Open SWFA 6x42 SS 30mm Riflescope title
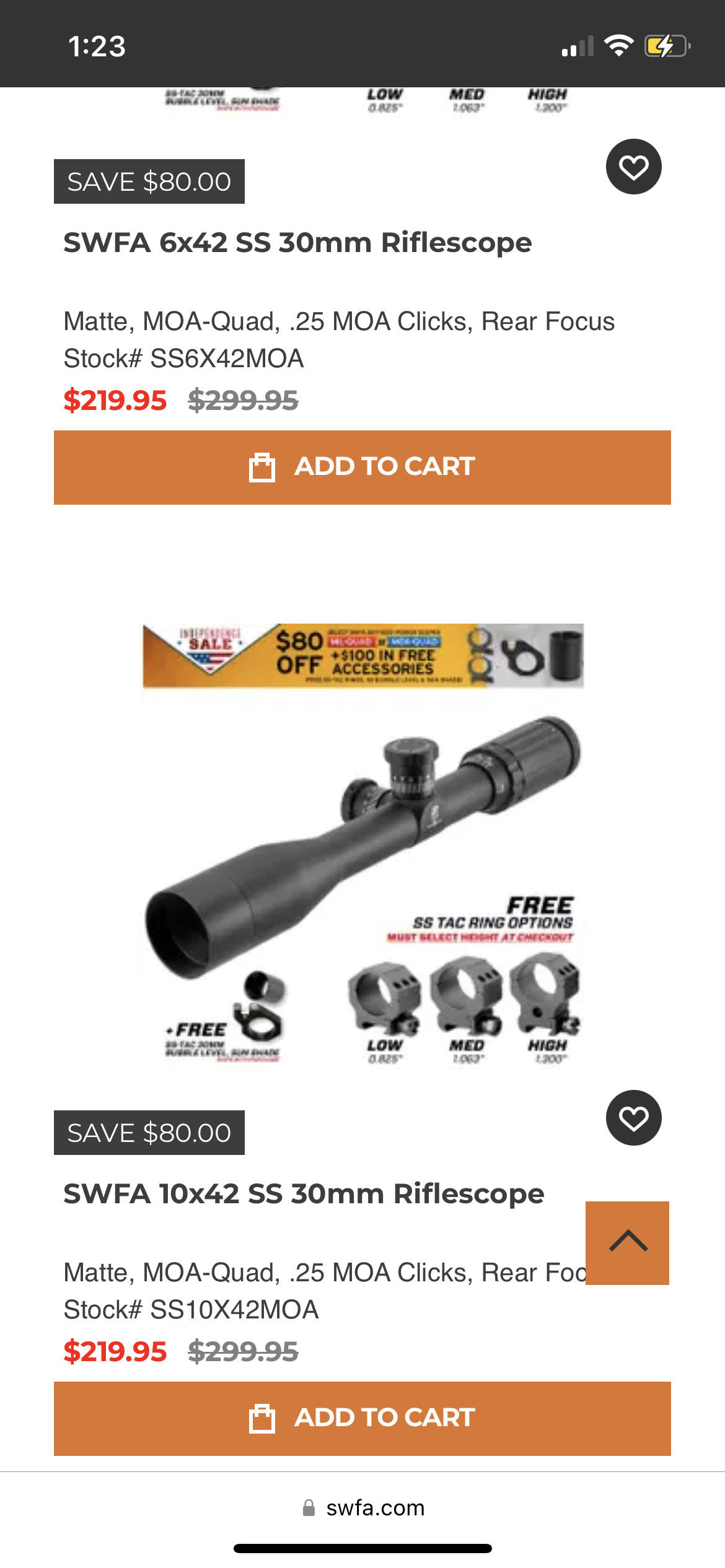The image size is (725, 1568). 297,242
